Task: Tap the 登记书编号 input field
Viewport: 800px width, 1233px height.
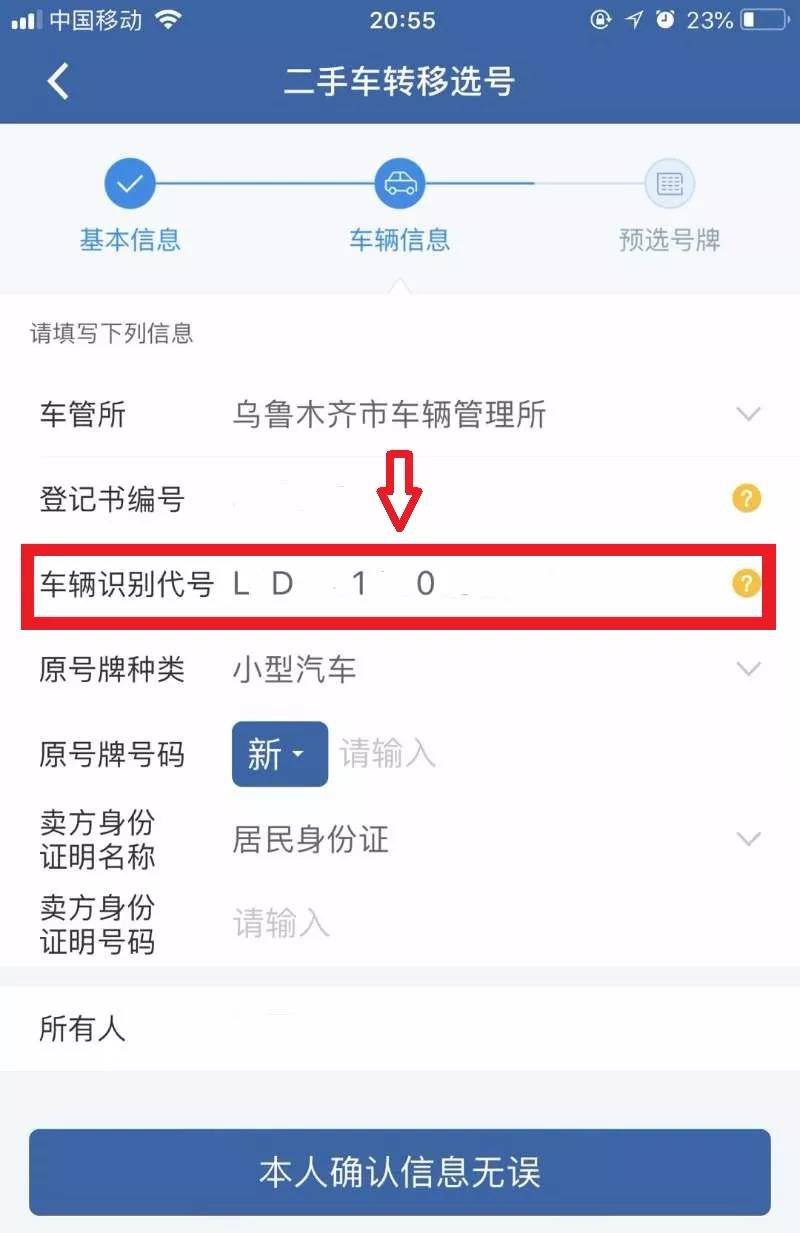Action: click(x=470, y=498)
